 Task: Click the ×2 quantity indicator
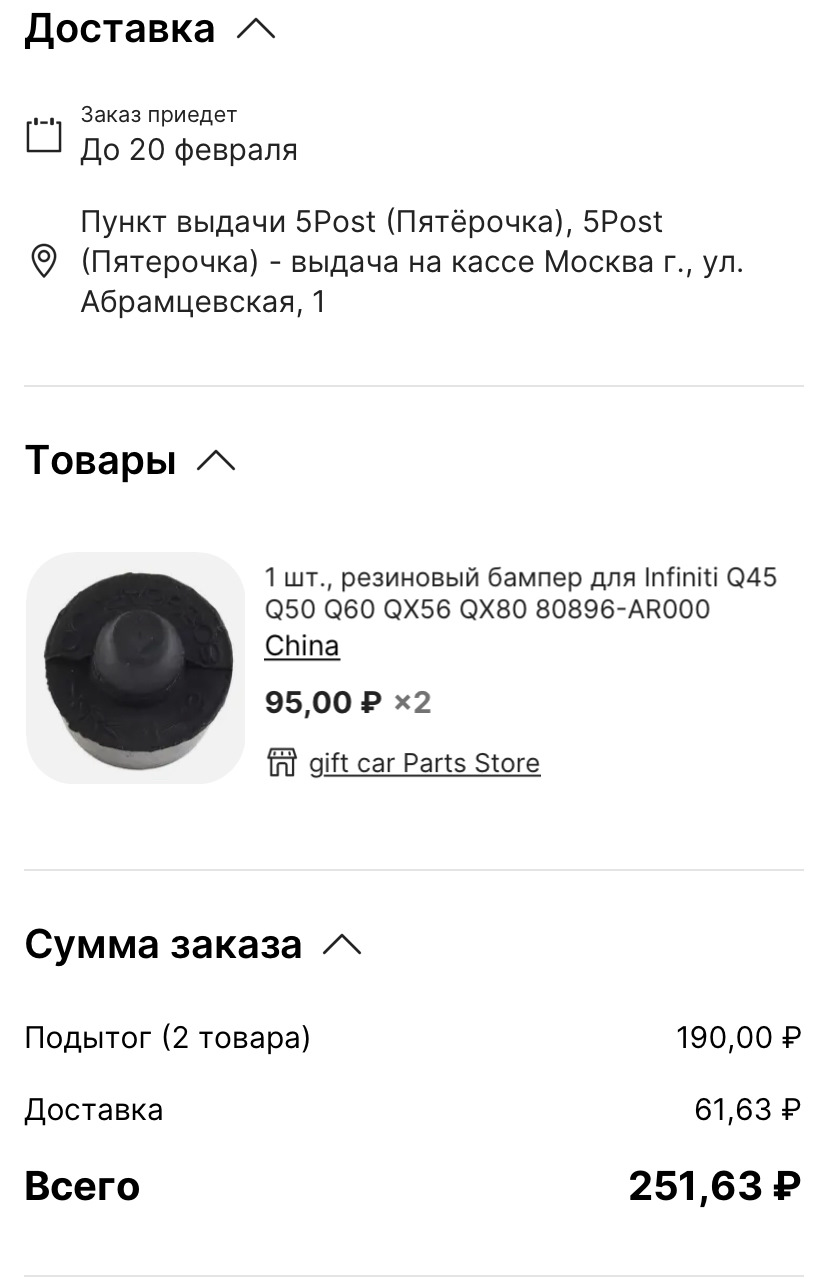(x=410, y=701)
